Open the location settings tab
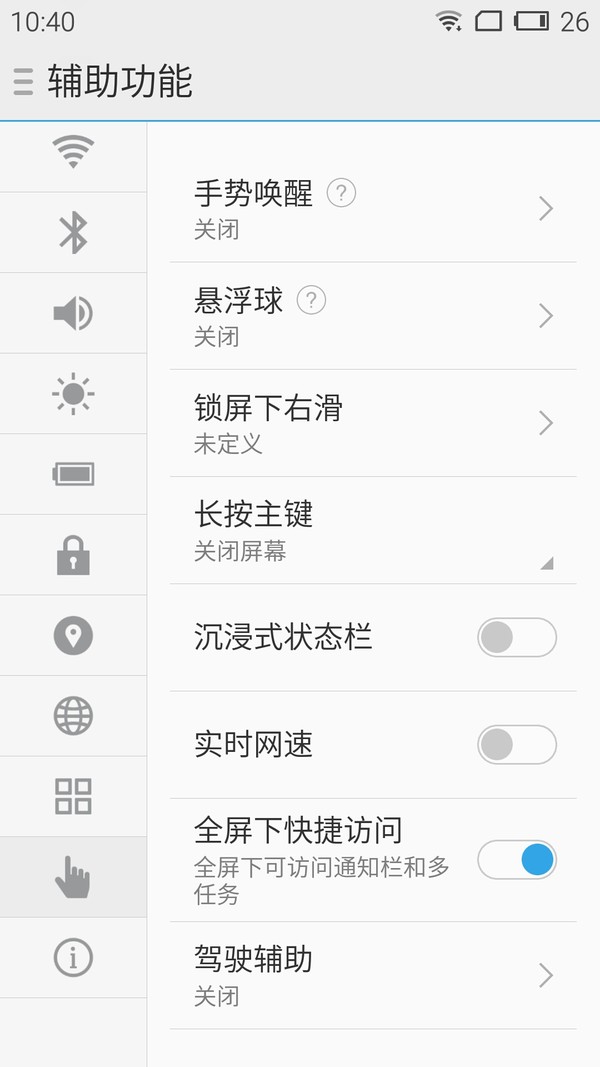Image resolution: width=600 pixels, height=1067 pixels. [73, 635]
